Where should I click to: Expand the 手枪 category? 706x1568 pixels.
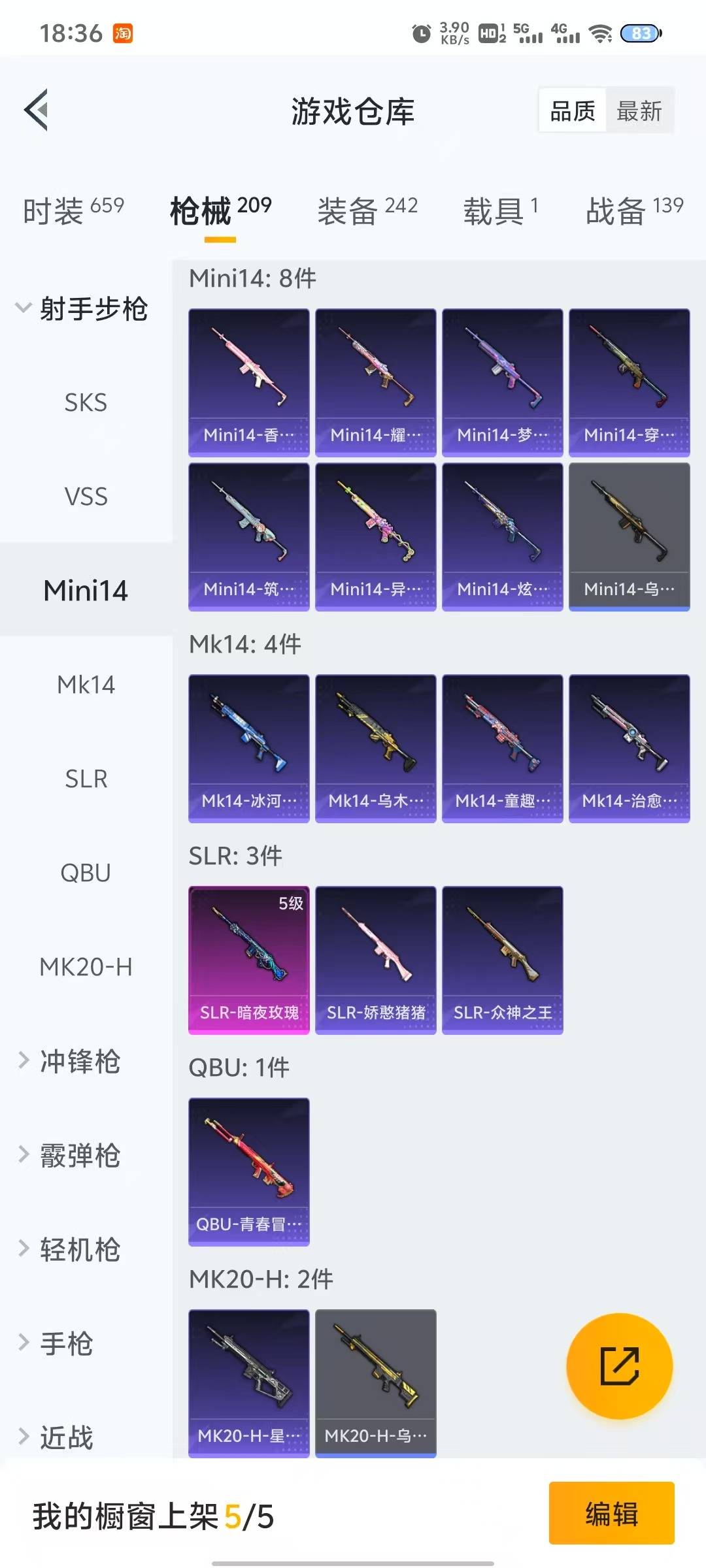(x=65, y=1343)
